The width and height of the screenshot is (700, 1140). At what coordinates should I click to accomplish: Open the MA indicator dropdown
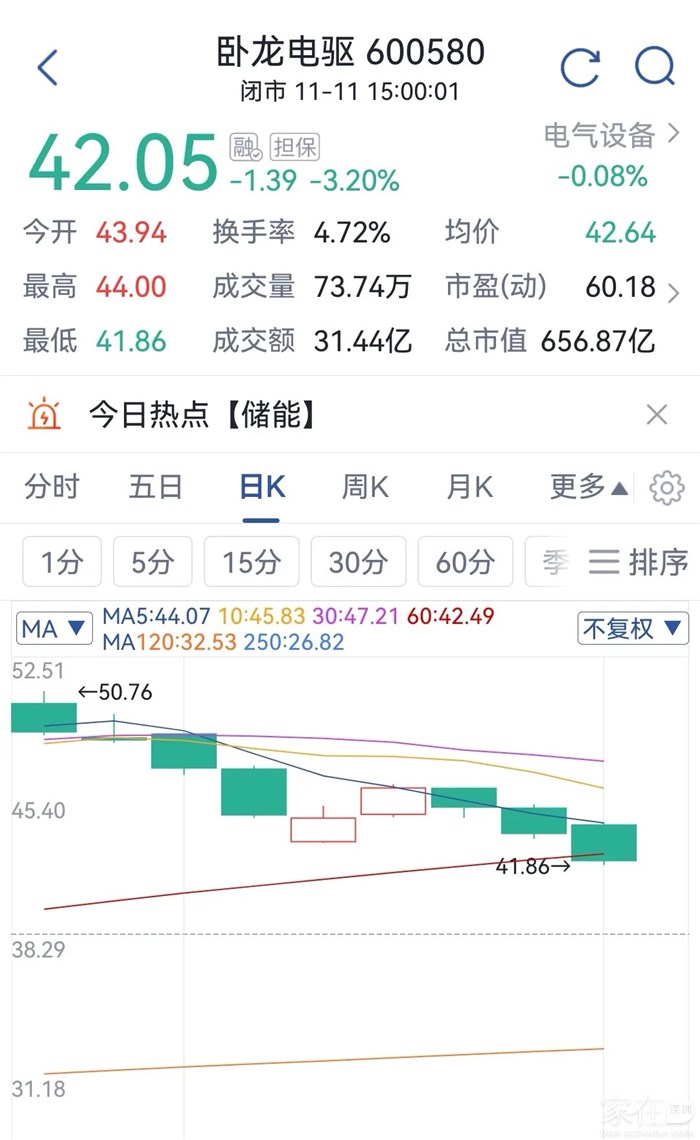[x=54, y=628]
